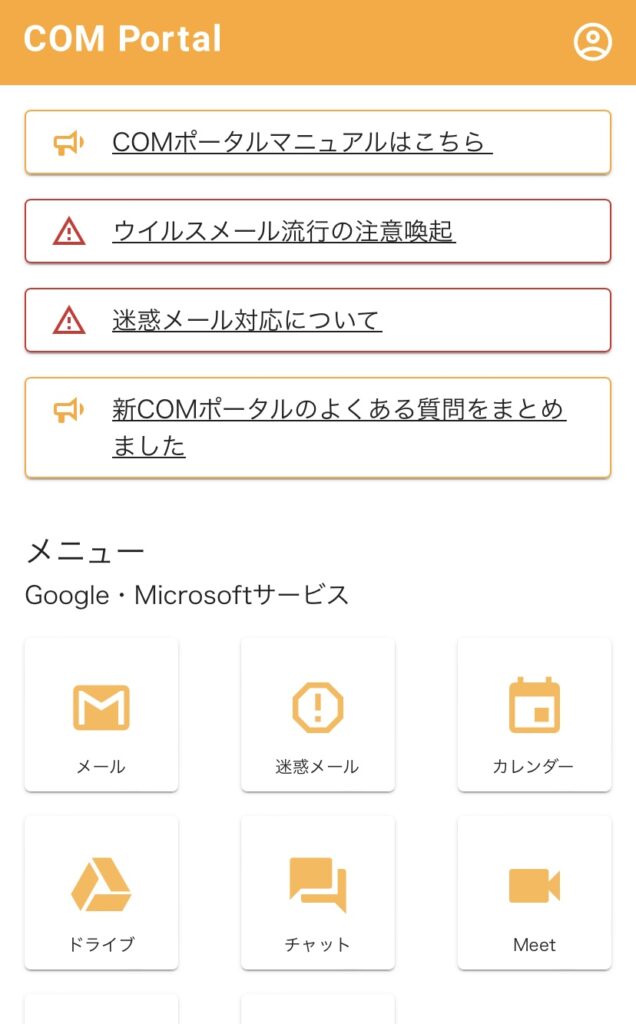
Task: Launch Meet from the menu
Action: coord(534,893)
